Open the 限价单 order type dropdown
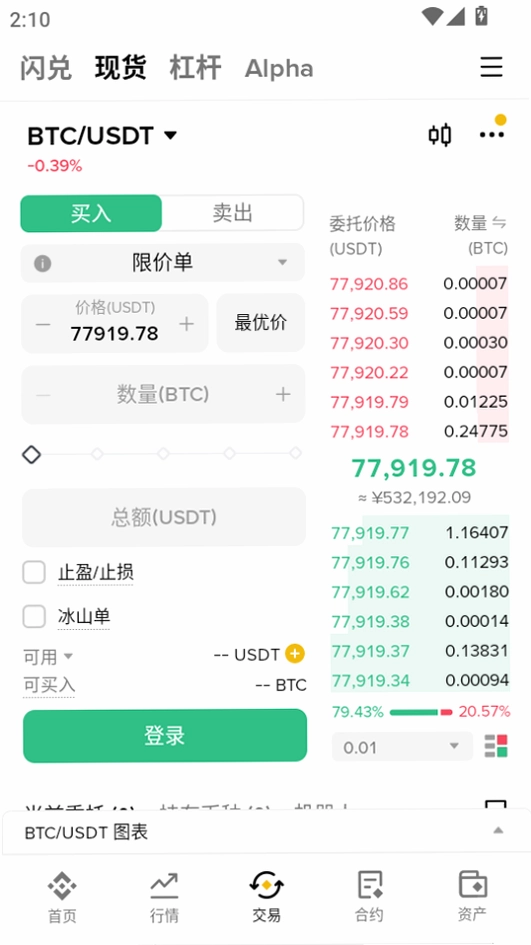This screenshot has height=945, width=531. (163, 263)
